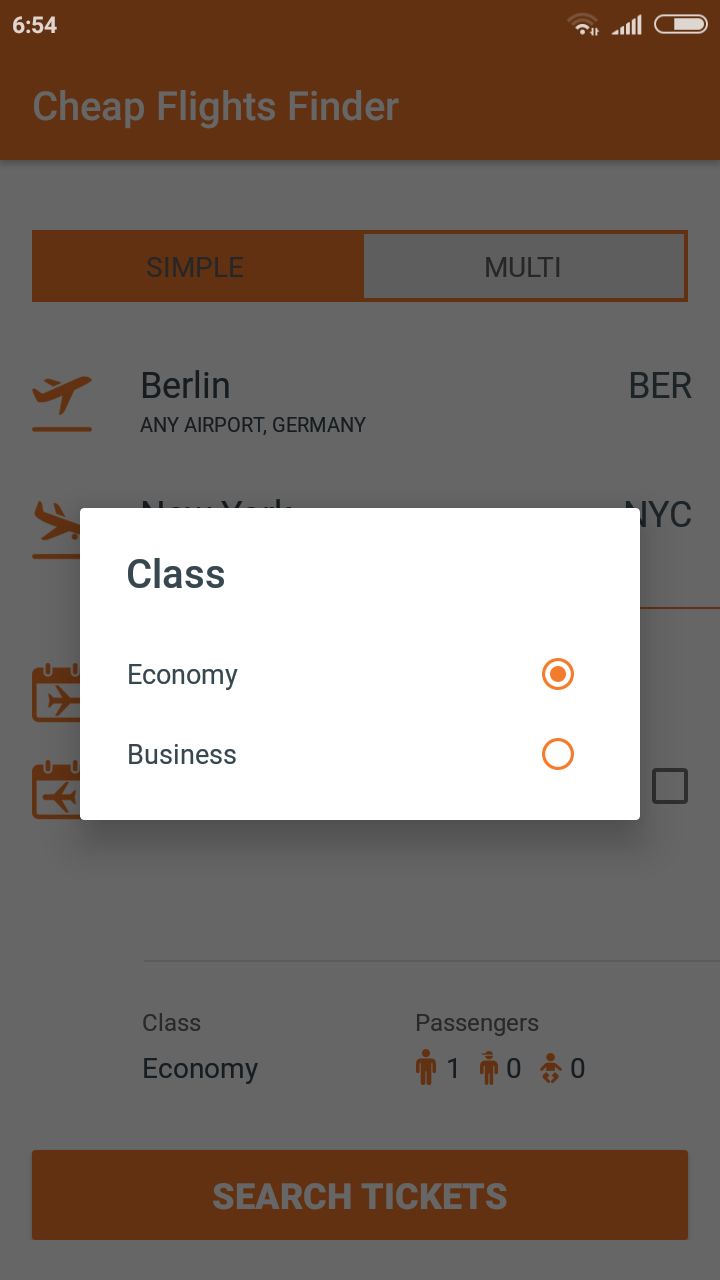Image resolution: width=720 pixels, height=1280 pixels.
Task: Open the destination city New York selector
Action: [216, 514]
